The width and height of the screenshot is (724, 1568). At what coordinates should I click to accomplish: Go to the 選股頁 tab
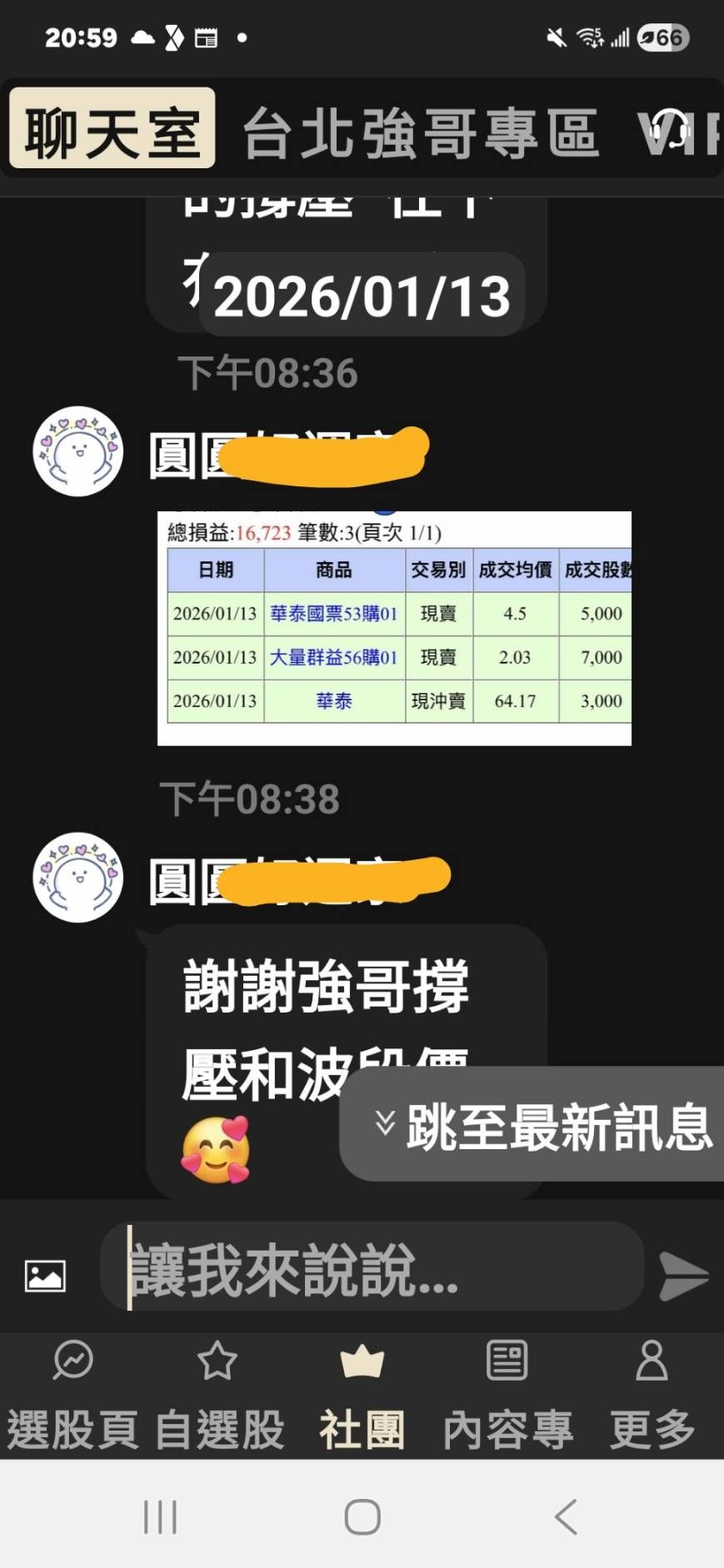click(72, 1395)
